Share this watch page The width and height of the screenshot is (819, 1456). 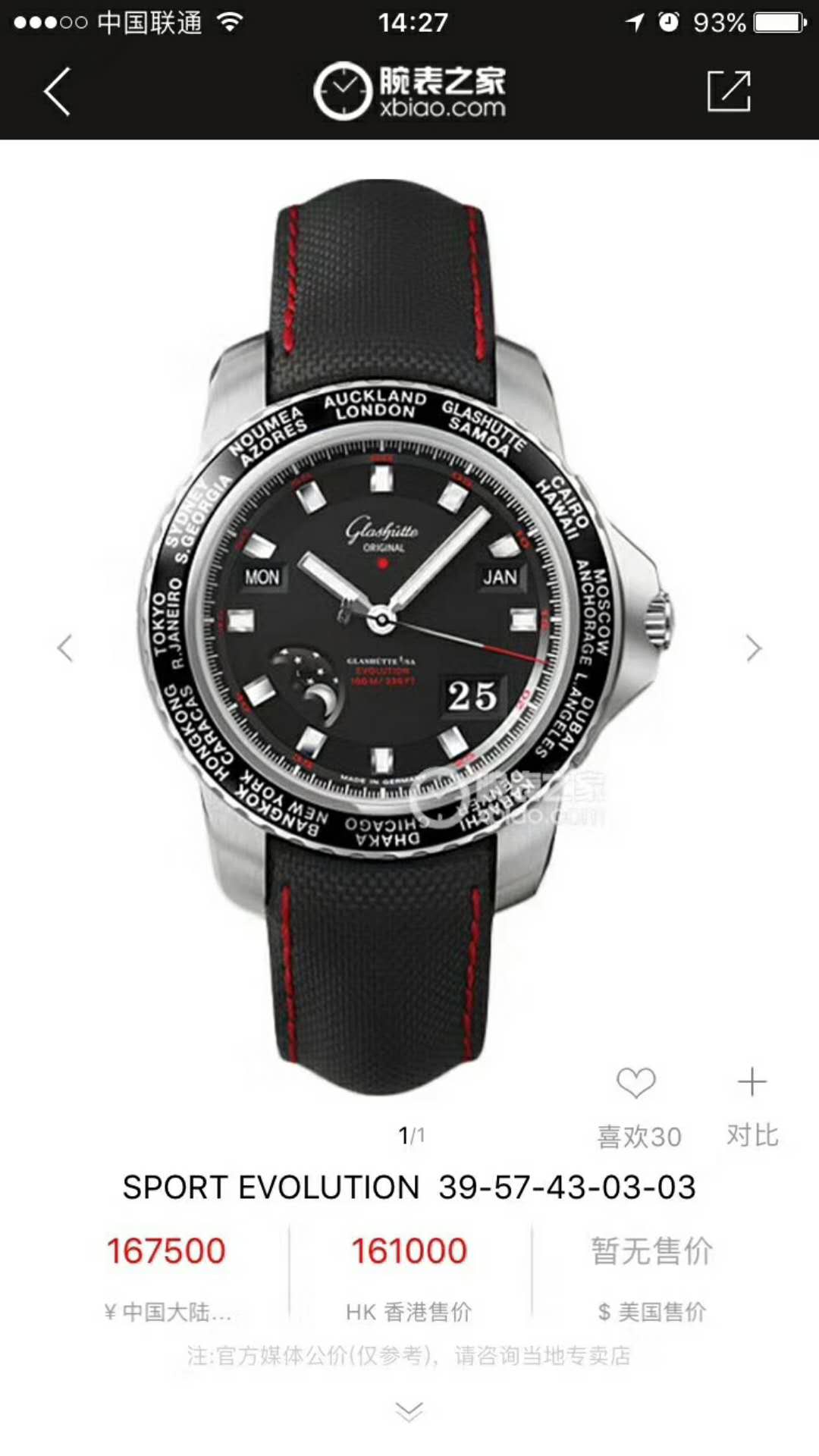728,92
